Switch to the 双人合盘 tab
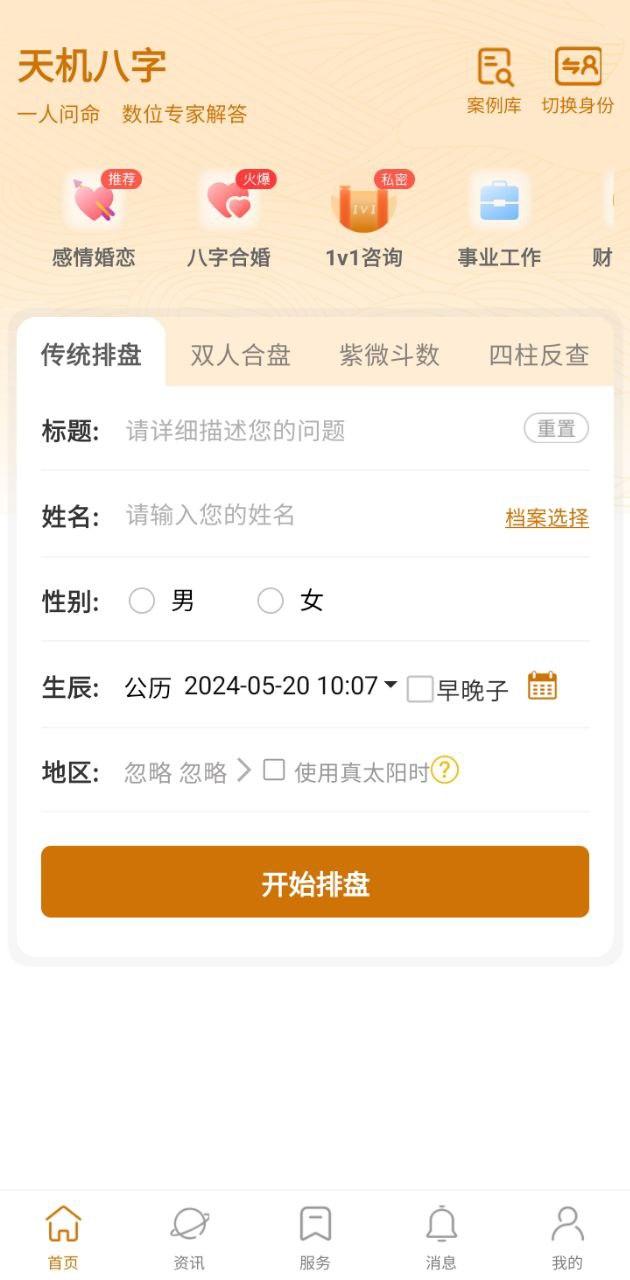This screenshot has width=630, height=1280. 241,355
